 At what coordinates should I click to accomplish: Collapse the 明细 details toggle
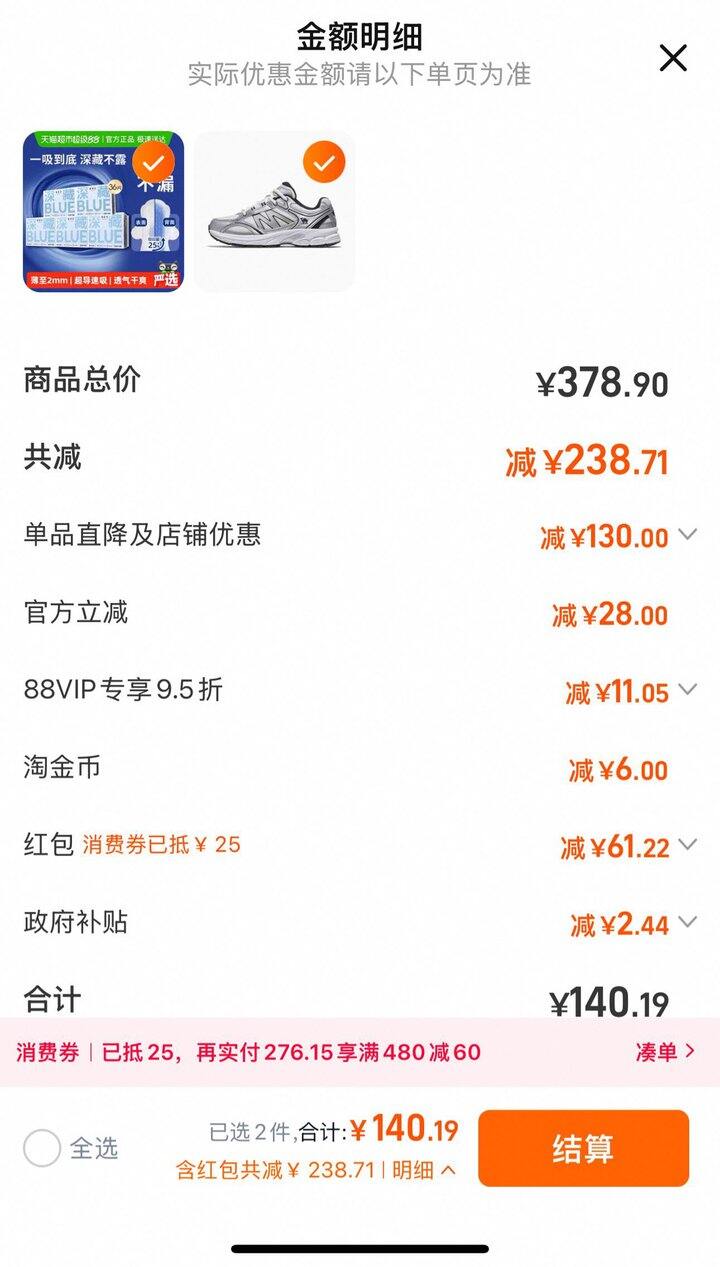(x=424, y=1169)
